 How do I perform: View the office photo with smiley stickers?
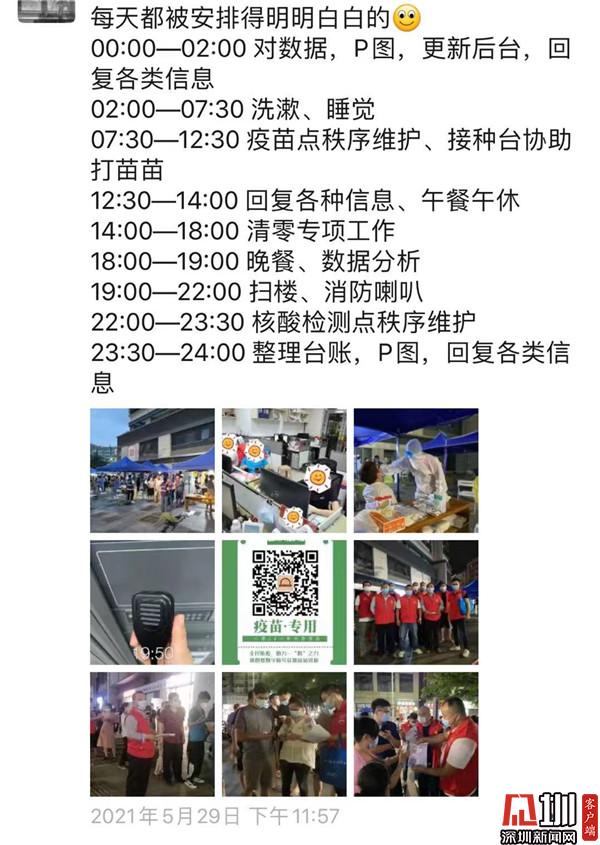[x=284, y=469]
